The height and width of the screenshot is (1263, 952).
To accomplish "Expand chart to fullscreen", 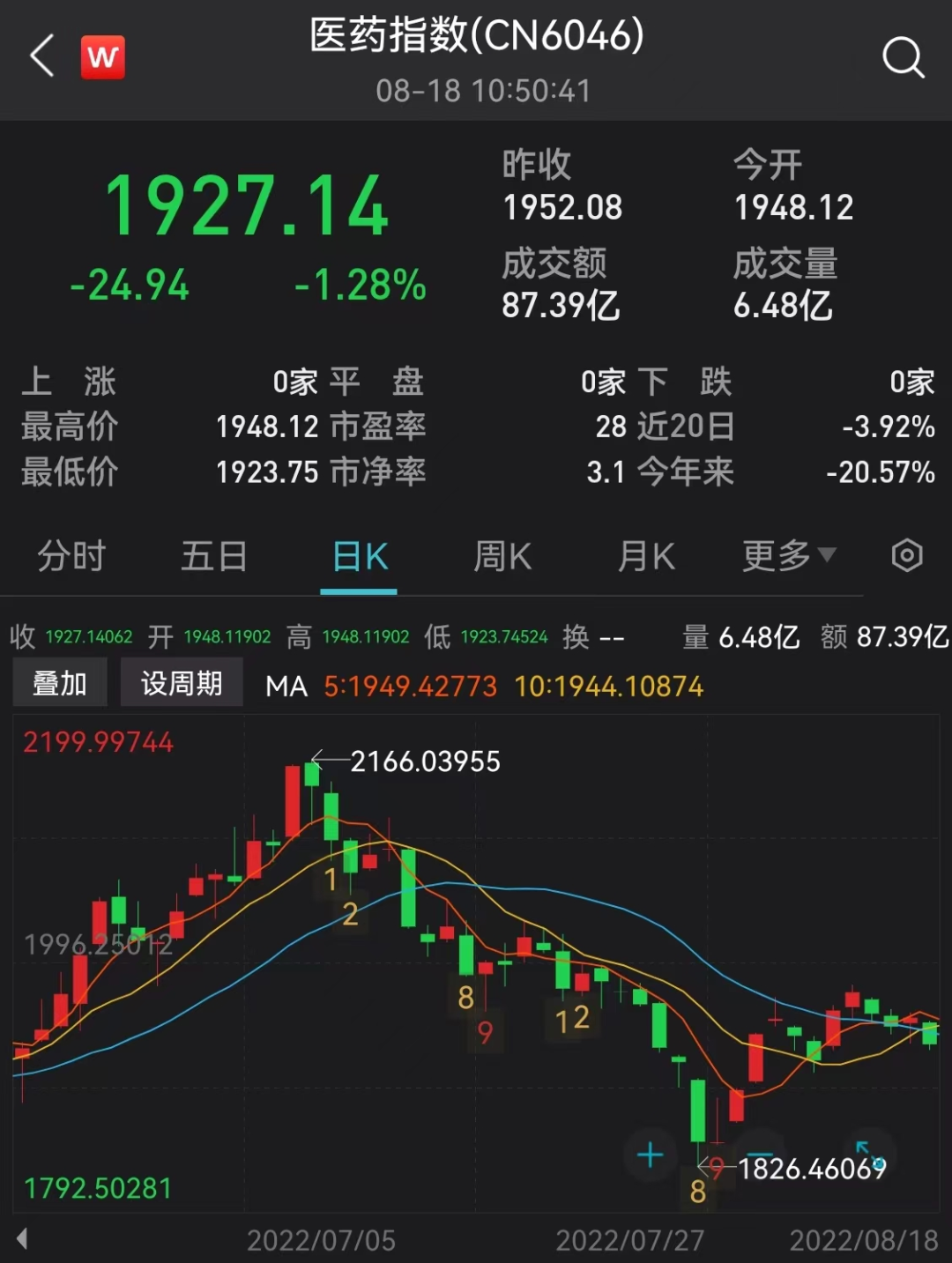I will 869,1154.
